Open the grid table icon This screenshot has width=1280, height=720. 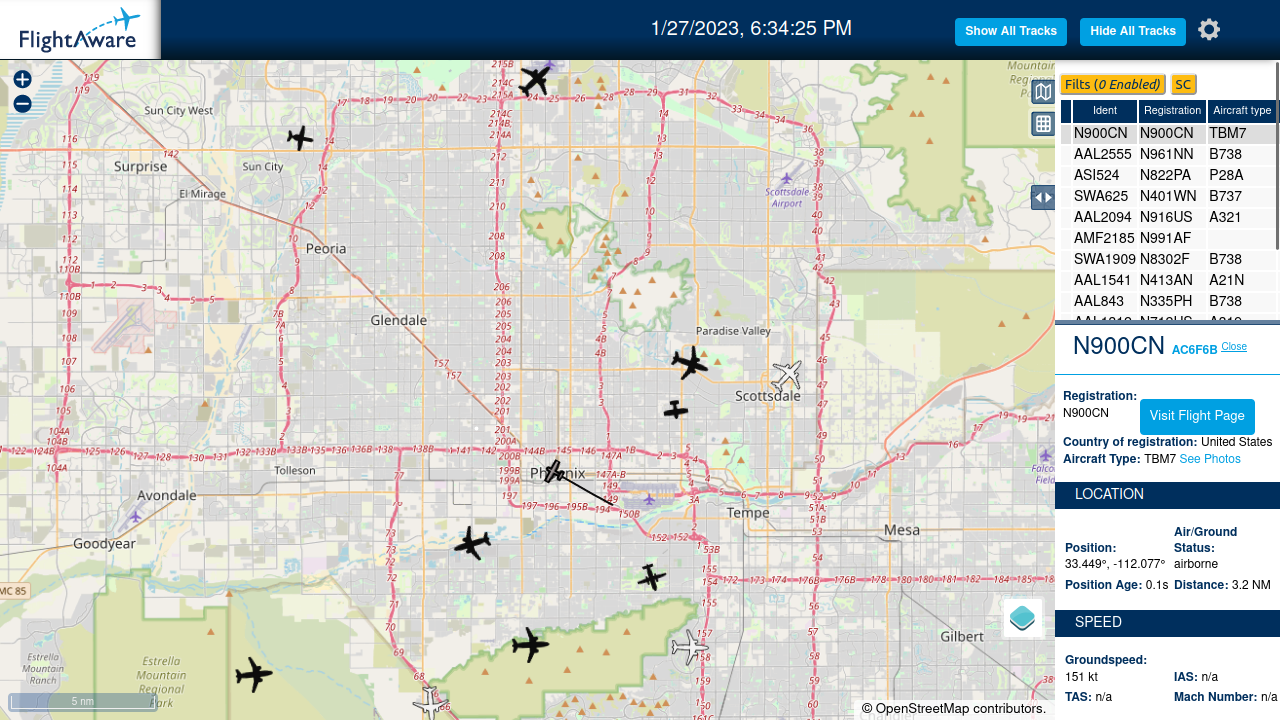pyautogui.click(x=1043, y=124)
